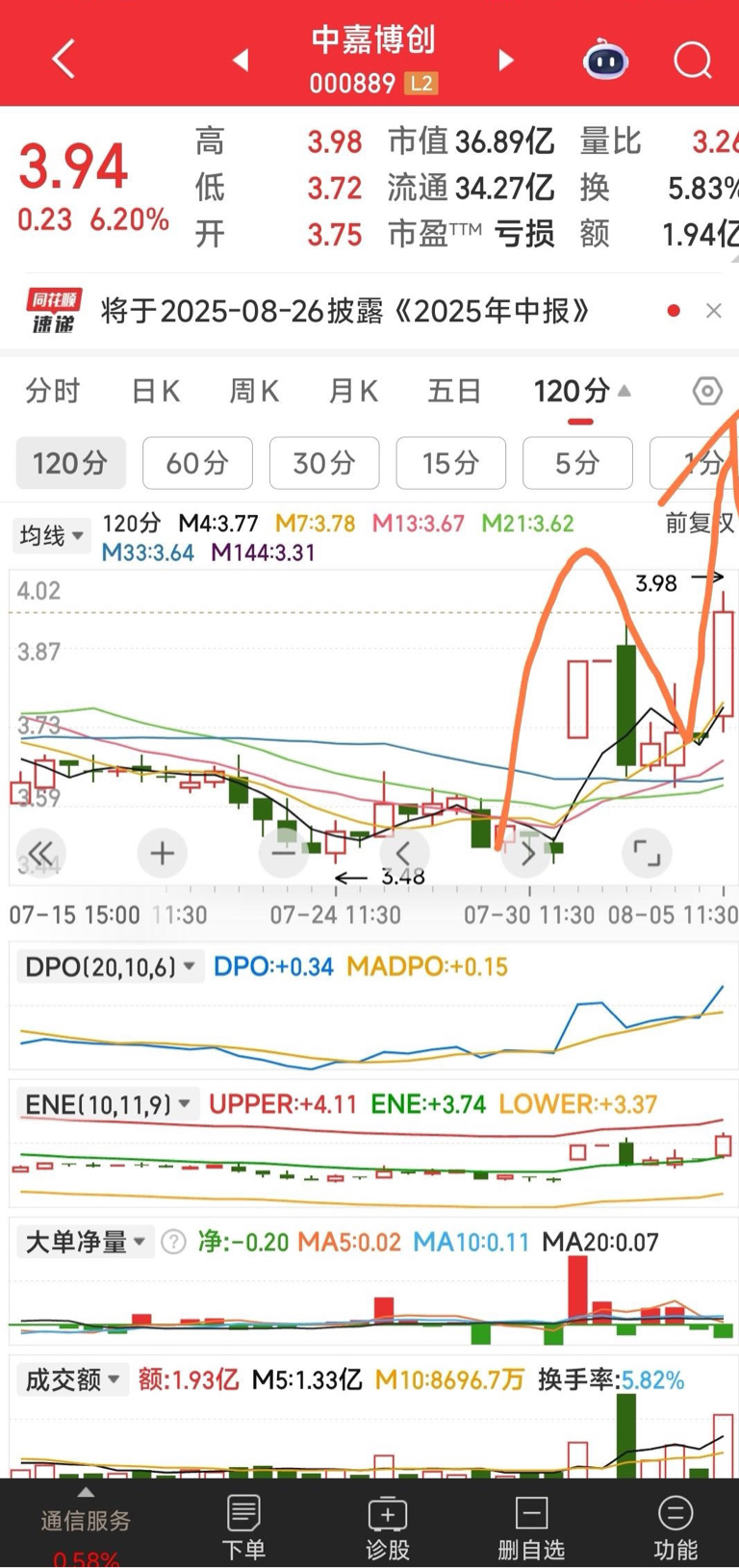Select the 60分 interval chip

tap(197, 463)
